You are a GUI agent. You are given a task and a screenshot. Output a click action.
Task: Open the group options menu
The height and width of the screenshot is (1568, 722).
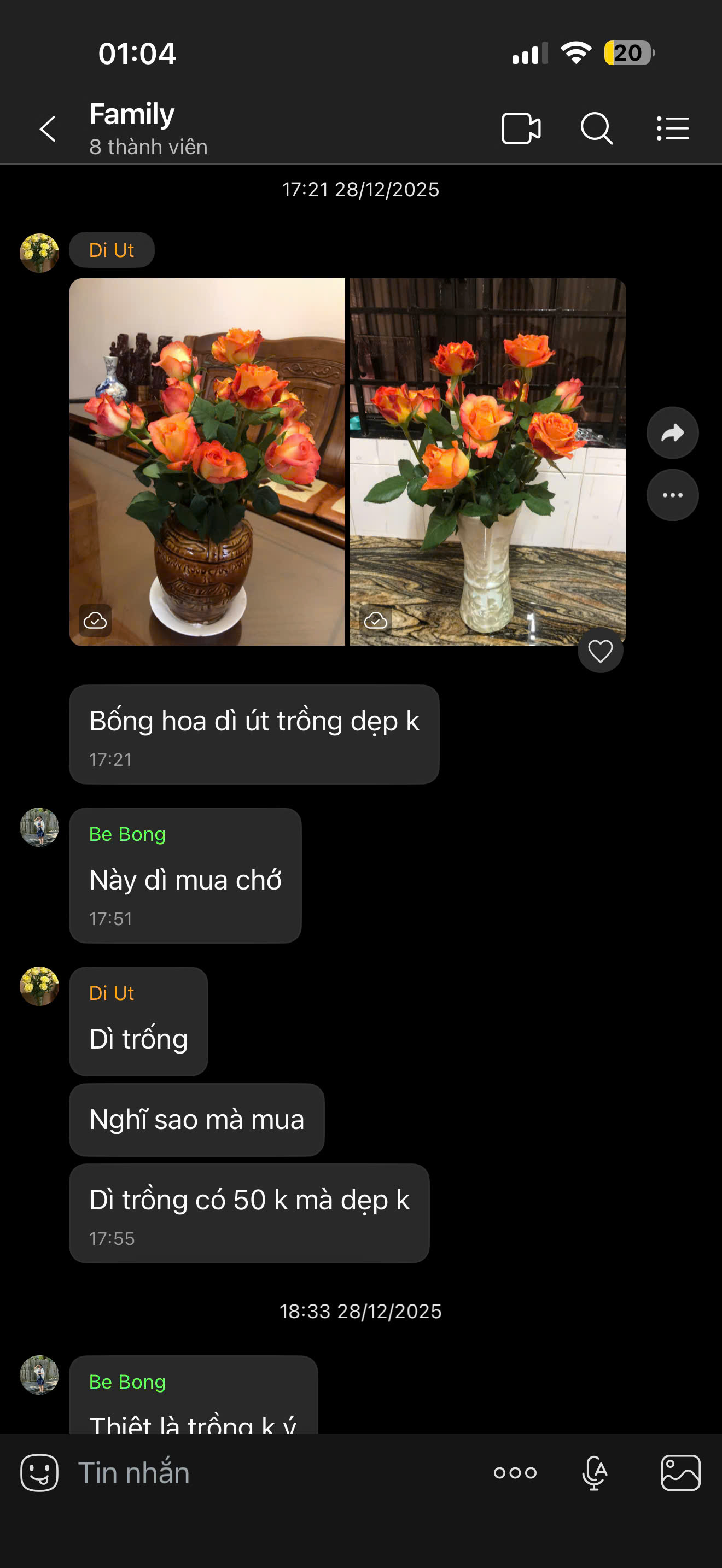coord(672,129)
